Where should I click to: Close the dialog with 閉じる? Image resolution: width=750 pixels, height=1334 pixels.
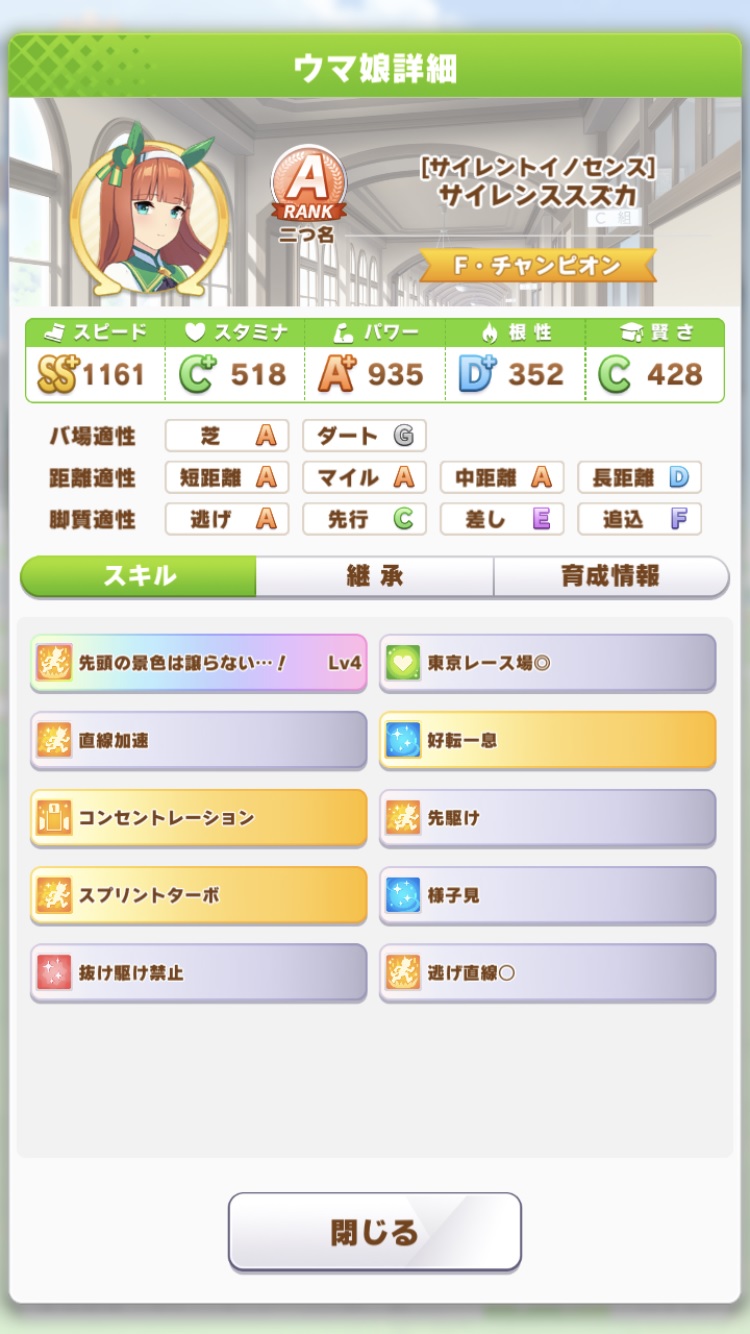375,1232
